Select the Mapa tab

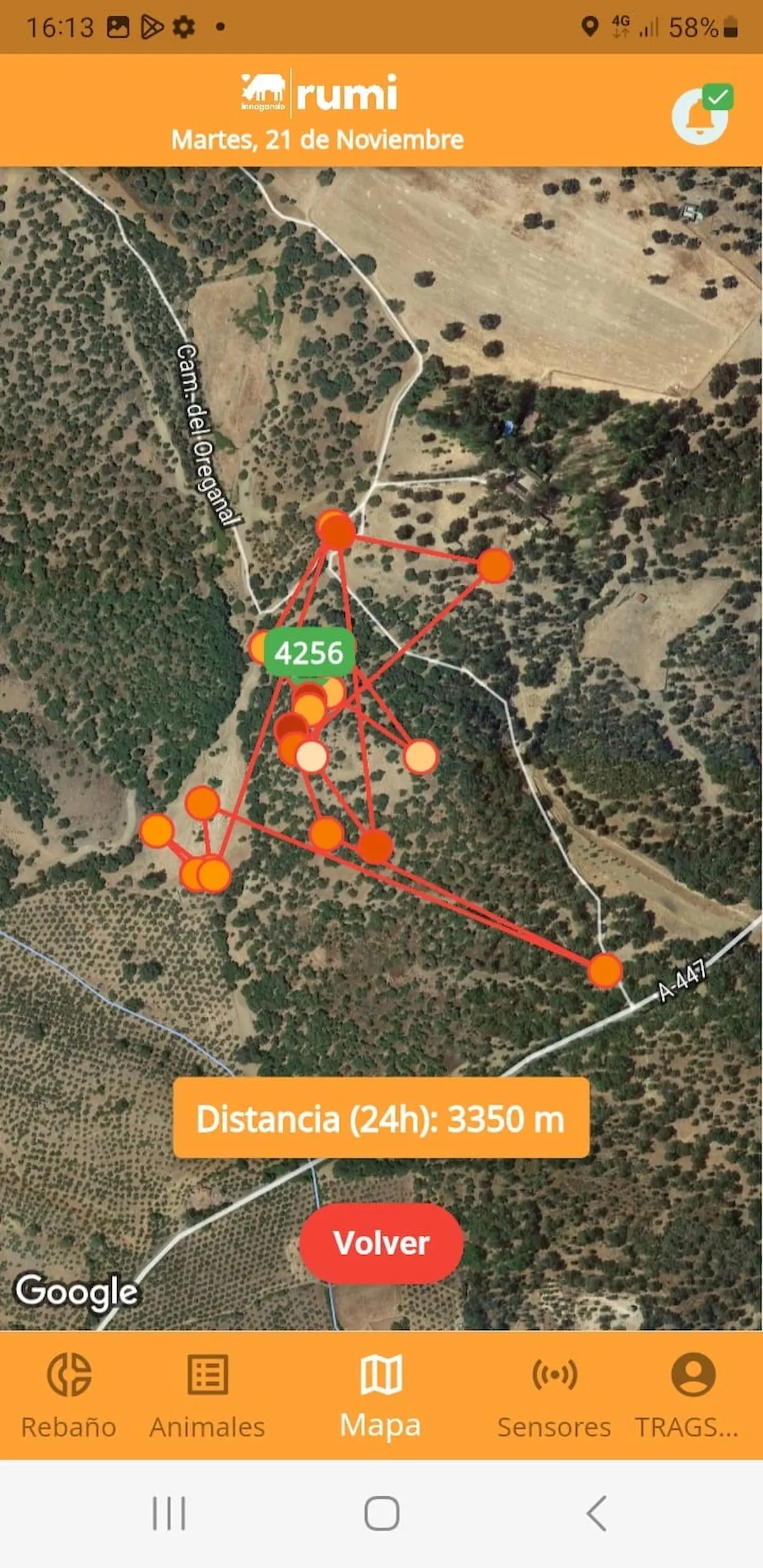click(x=381, y=1396)
